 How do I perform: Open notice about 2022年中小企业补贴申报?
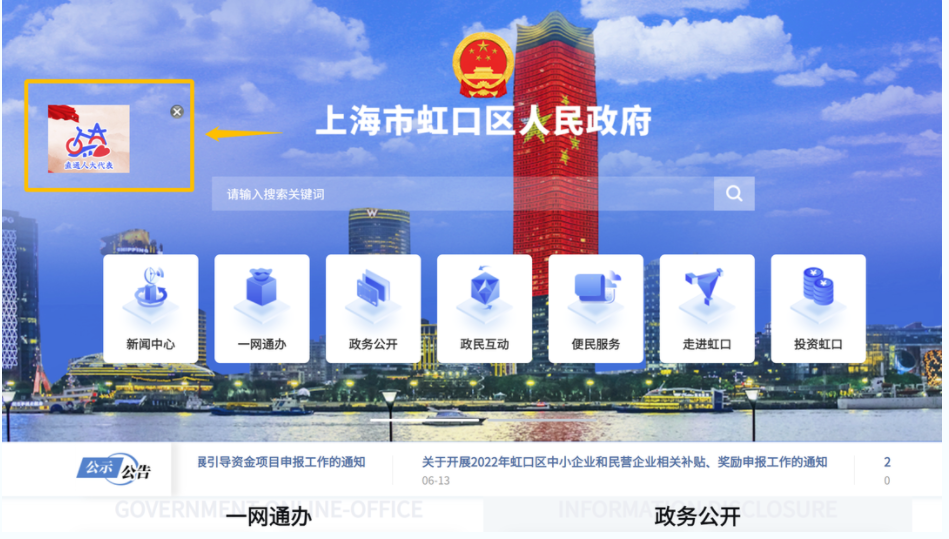624,462
